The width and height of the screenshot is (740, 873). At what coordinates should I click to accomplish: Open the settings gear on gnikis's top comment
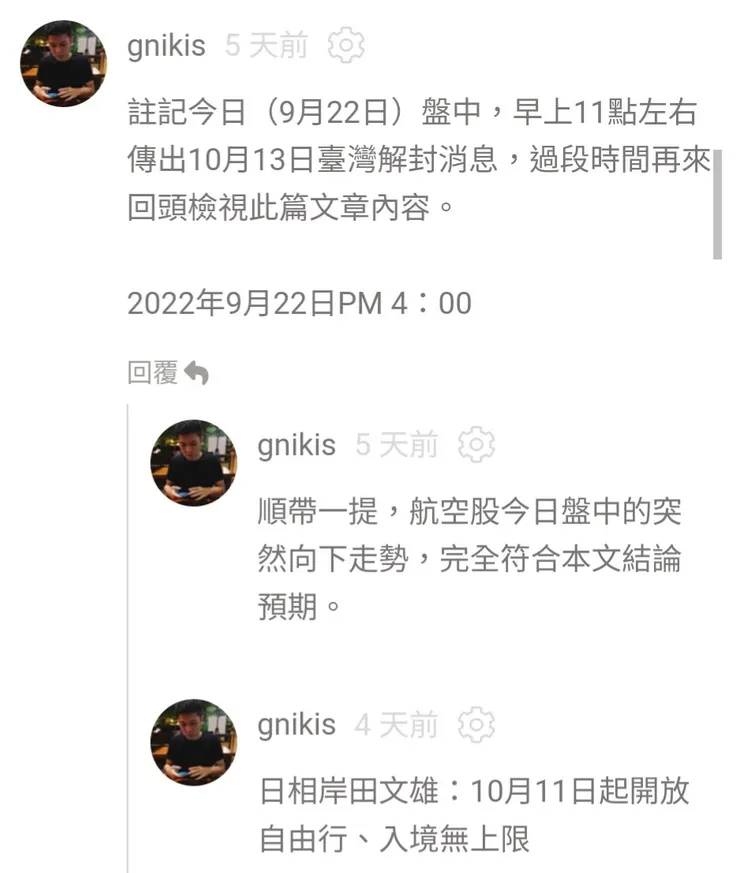[347, 46]
